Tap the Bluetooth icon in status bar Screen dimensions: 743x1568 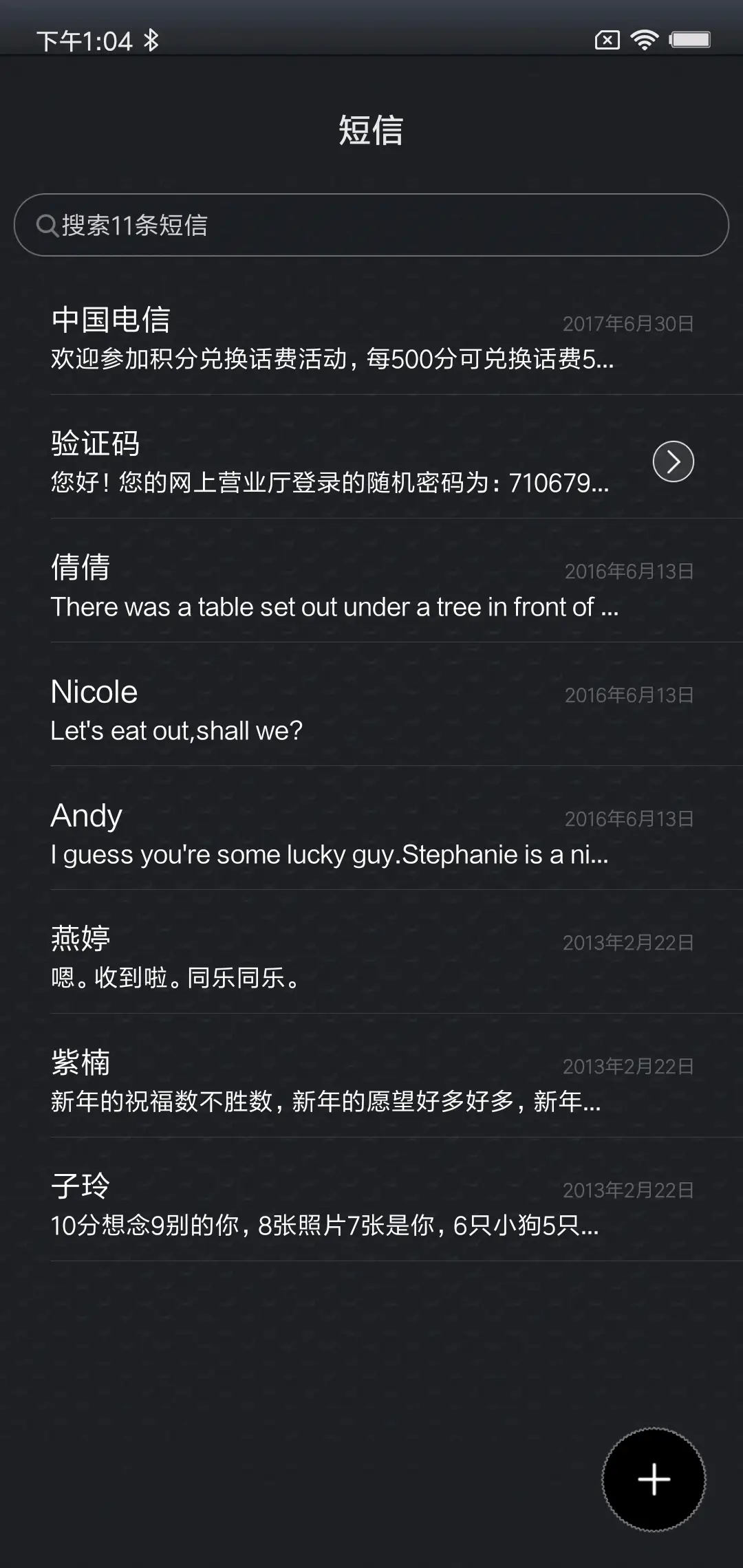click(x=153, y=40)
